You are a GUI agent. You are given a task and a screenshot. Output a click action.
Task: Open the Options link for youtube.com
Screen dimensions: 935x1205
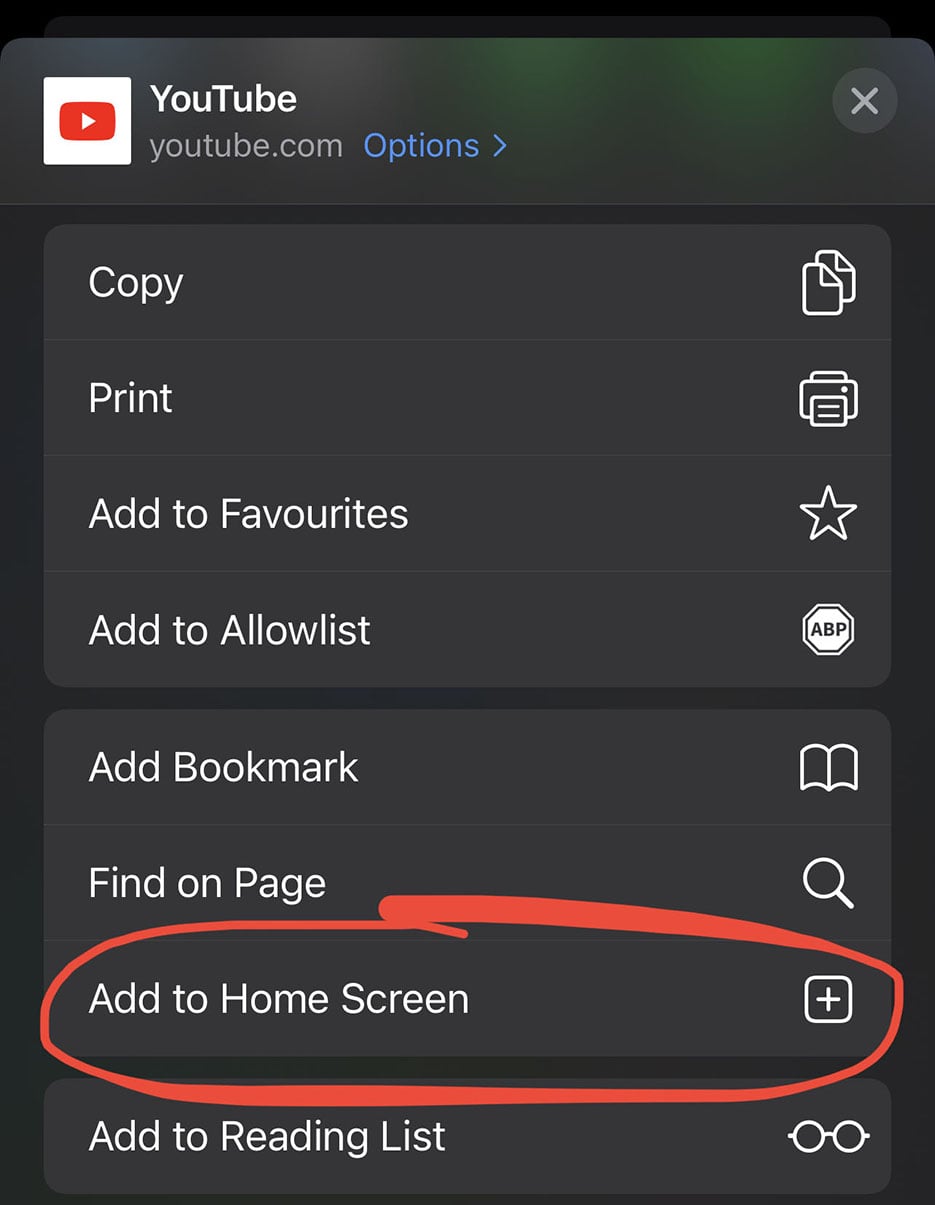[435, 146]
